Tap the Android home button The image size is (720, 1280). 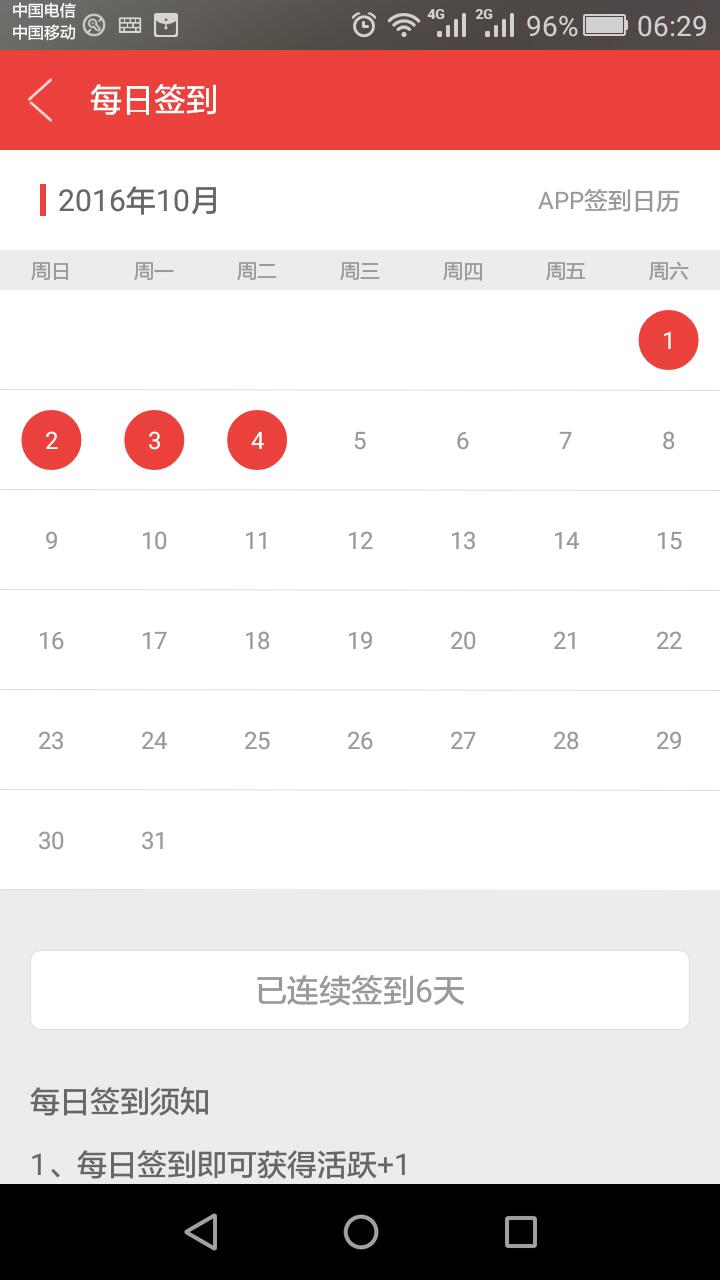click(360, 1232)
